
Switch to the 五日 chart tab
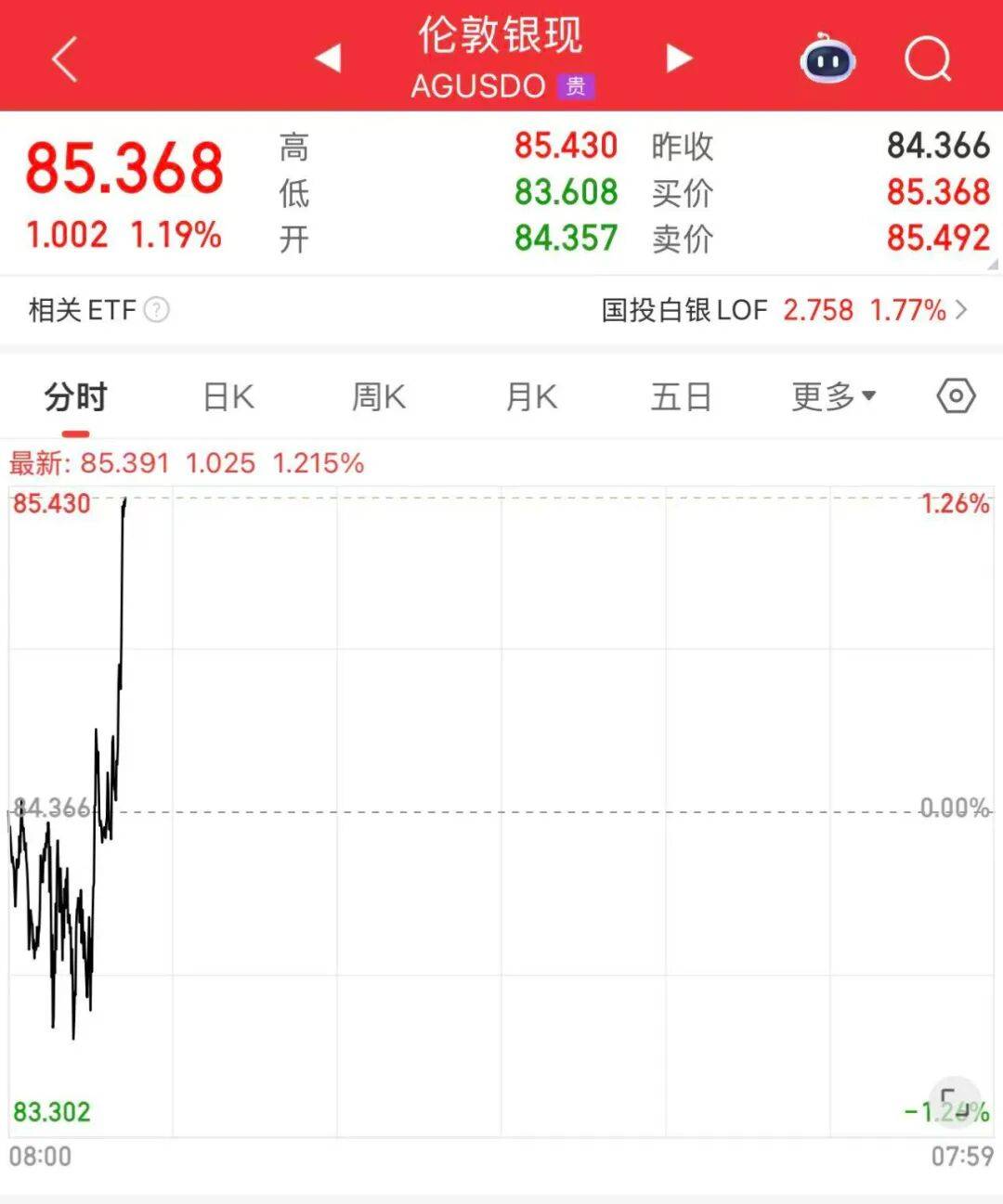click(681, 397)
